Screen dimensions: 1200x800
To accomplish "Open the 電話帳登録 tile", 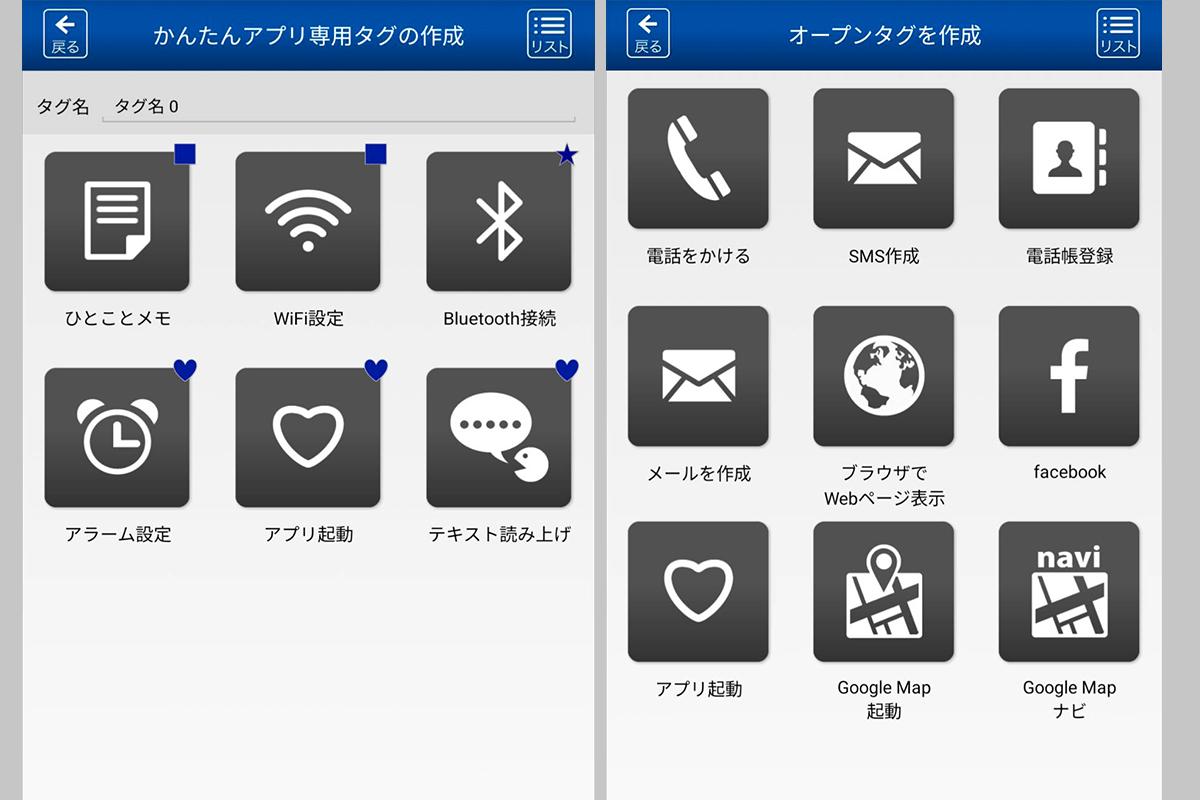I will (x=1068, y=158).
